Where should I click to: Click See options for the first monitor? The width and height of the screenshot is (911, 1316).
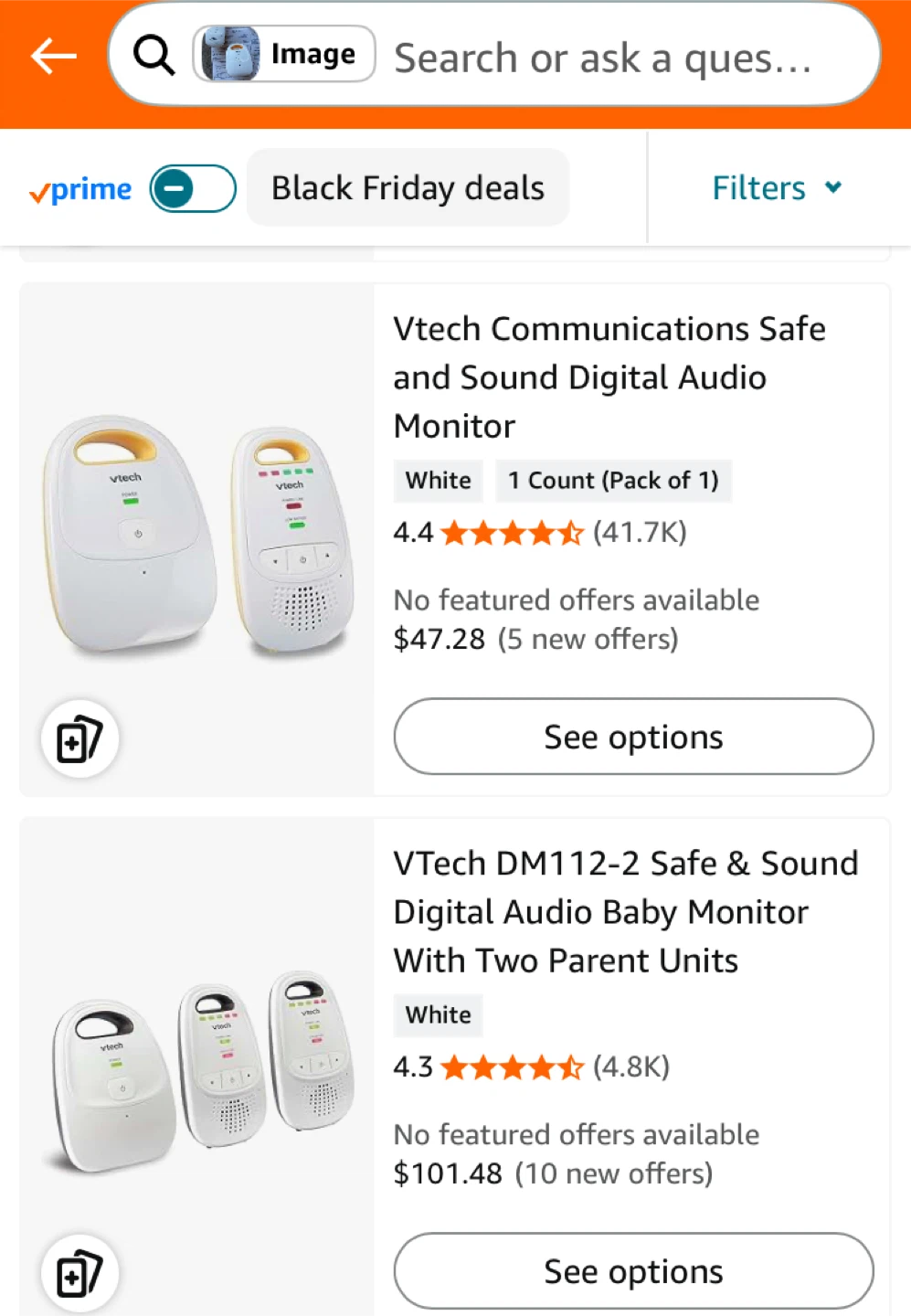pos(633,737)
